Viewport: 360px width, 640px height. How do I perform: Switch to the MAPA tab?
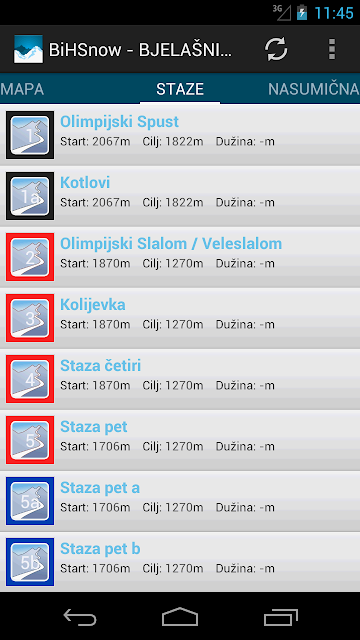pos(22,89)
